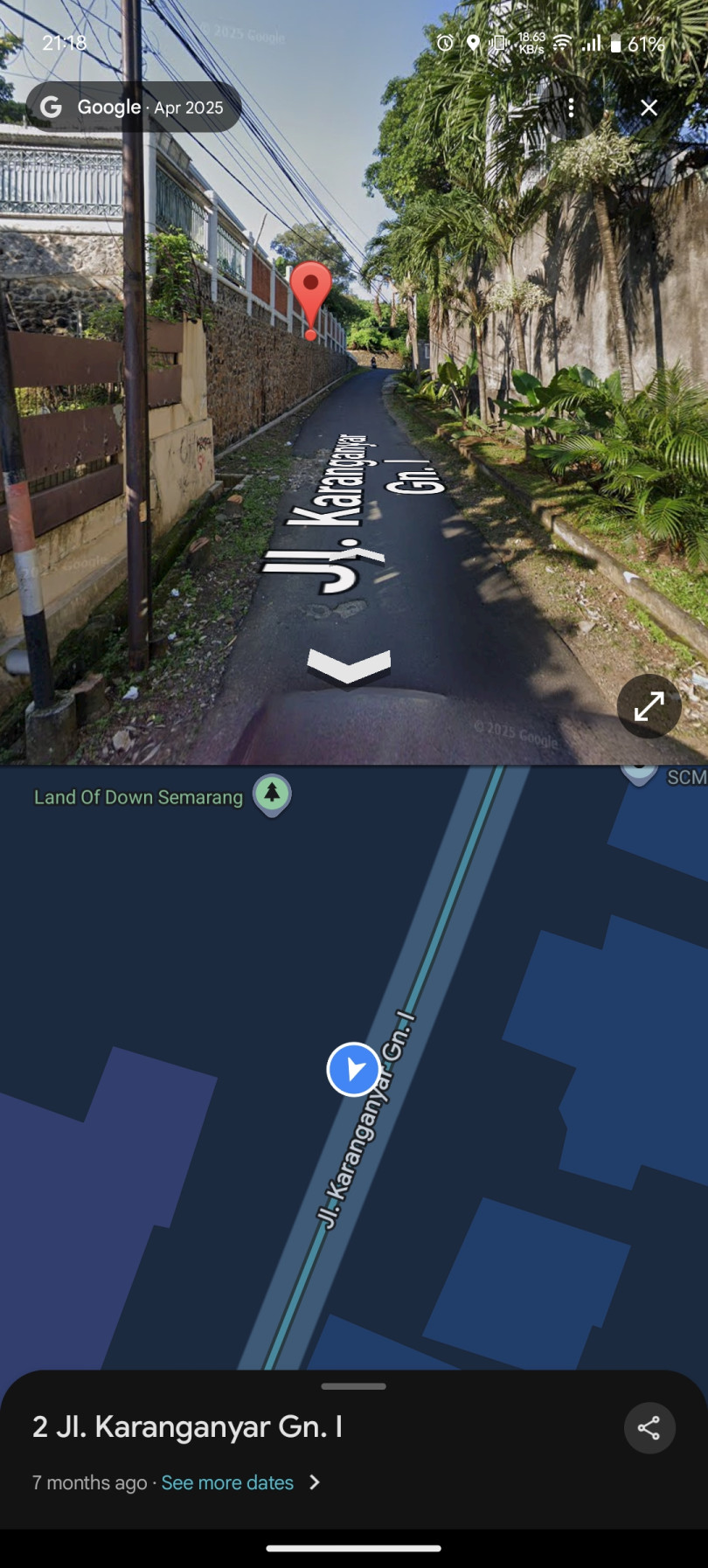Tap the Google Apr 2025 attribution chip
Screen dimensions: 708x1568
(x=134, y=108)
